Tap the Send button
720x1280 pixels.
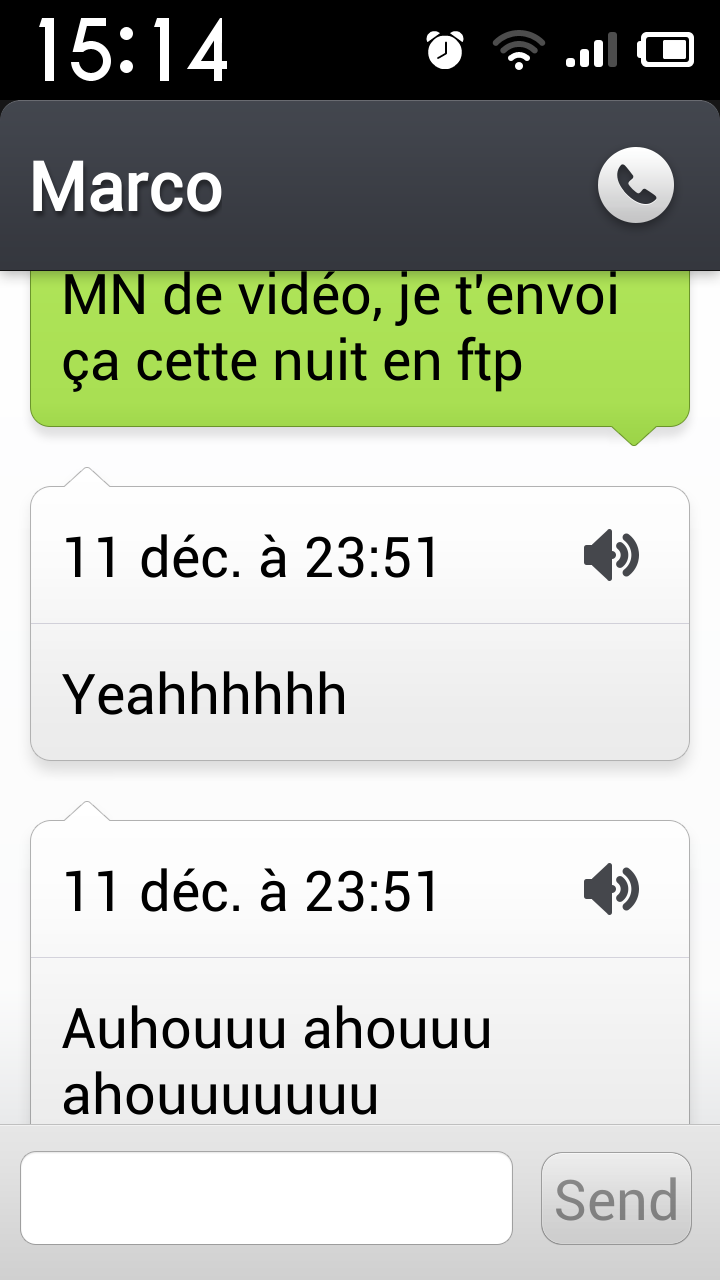coord(616,1198)
